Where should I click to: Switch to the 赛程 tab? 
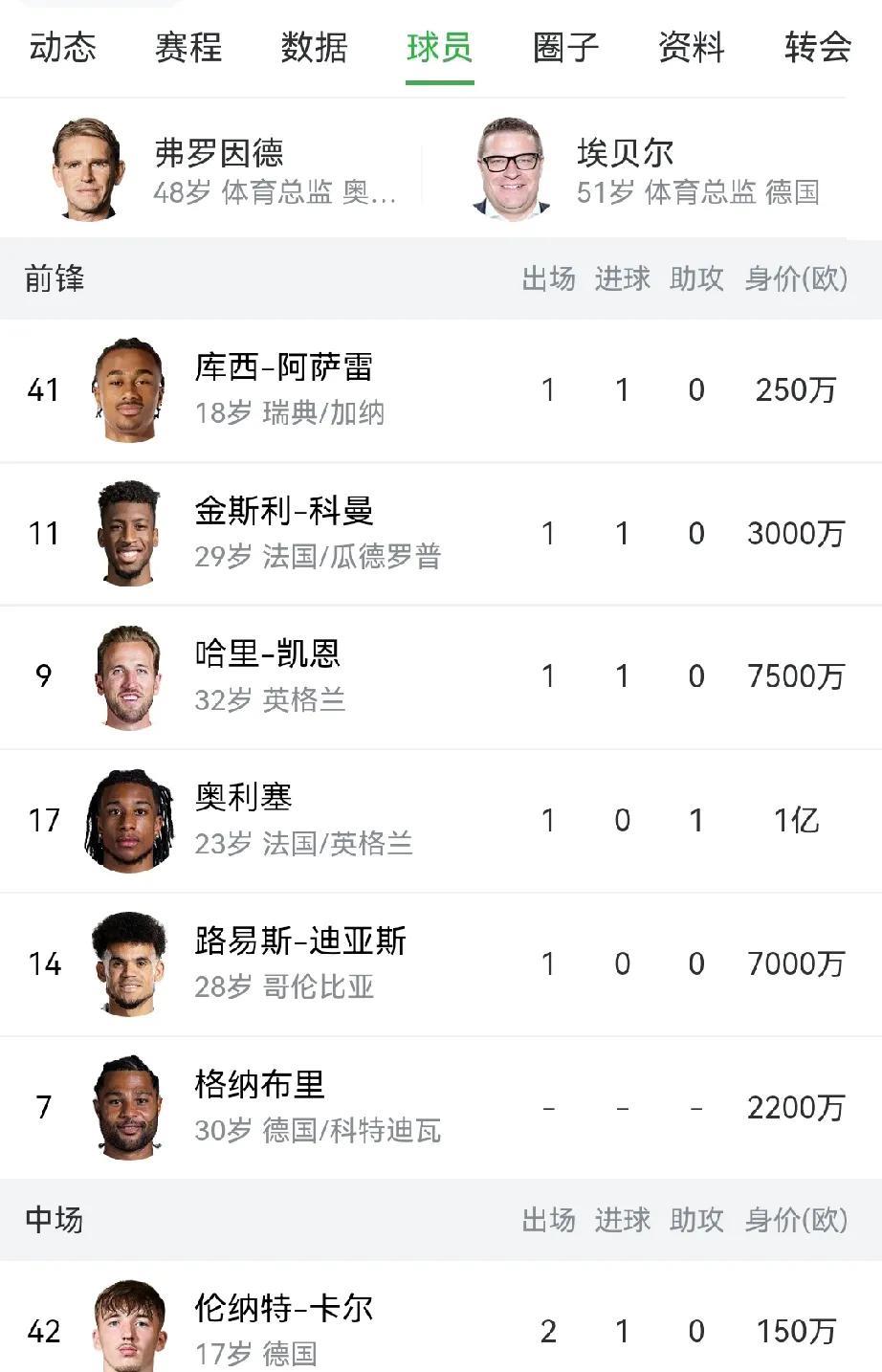click(188, 47)
